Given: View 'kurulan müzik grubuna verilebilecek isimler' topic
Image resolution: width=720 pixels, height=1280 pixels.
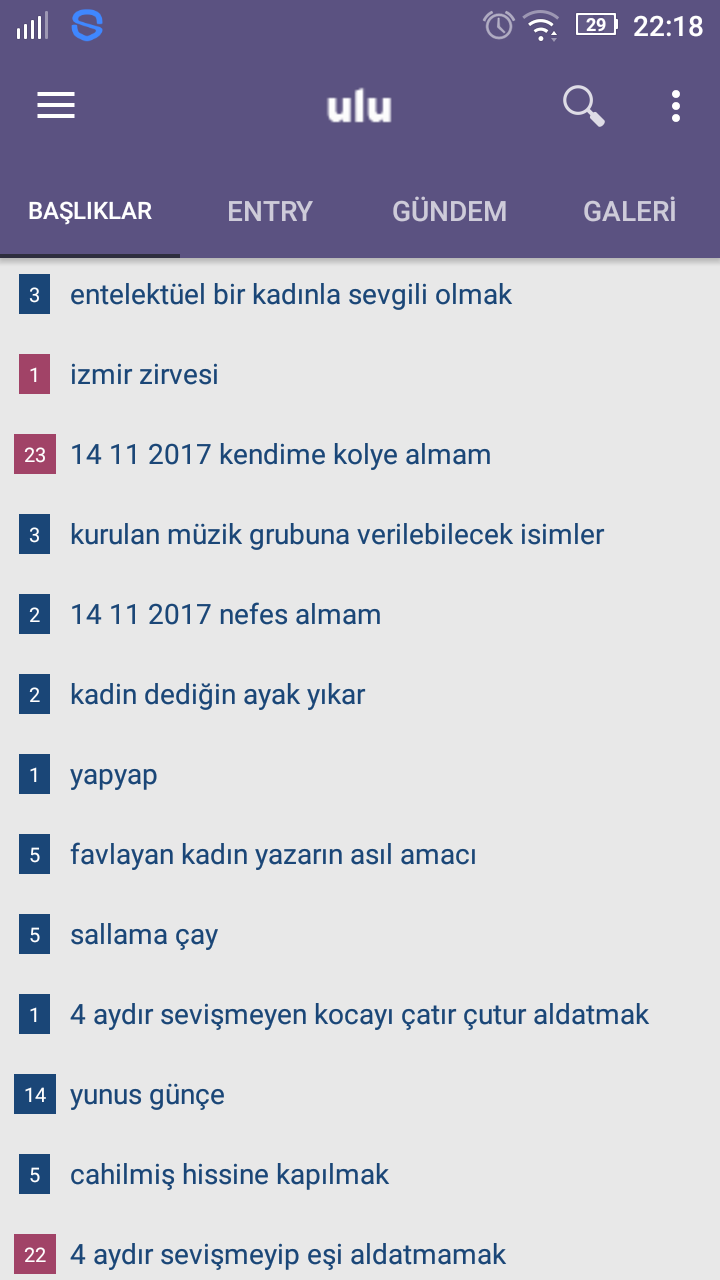Looking at the screenshot, I should tap(337, 535).
